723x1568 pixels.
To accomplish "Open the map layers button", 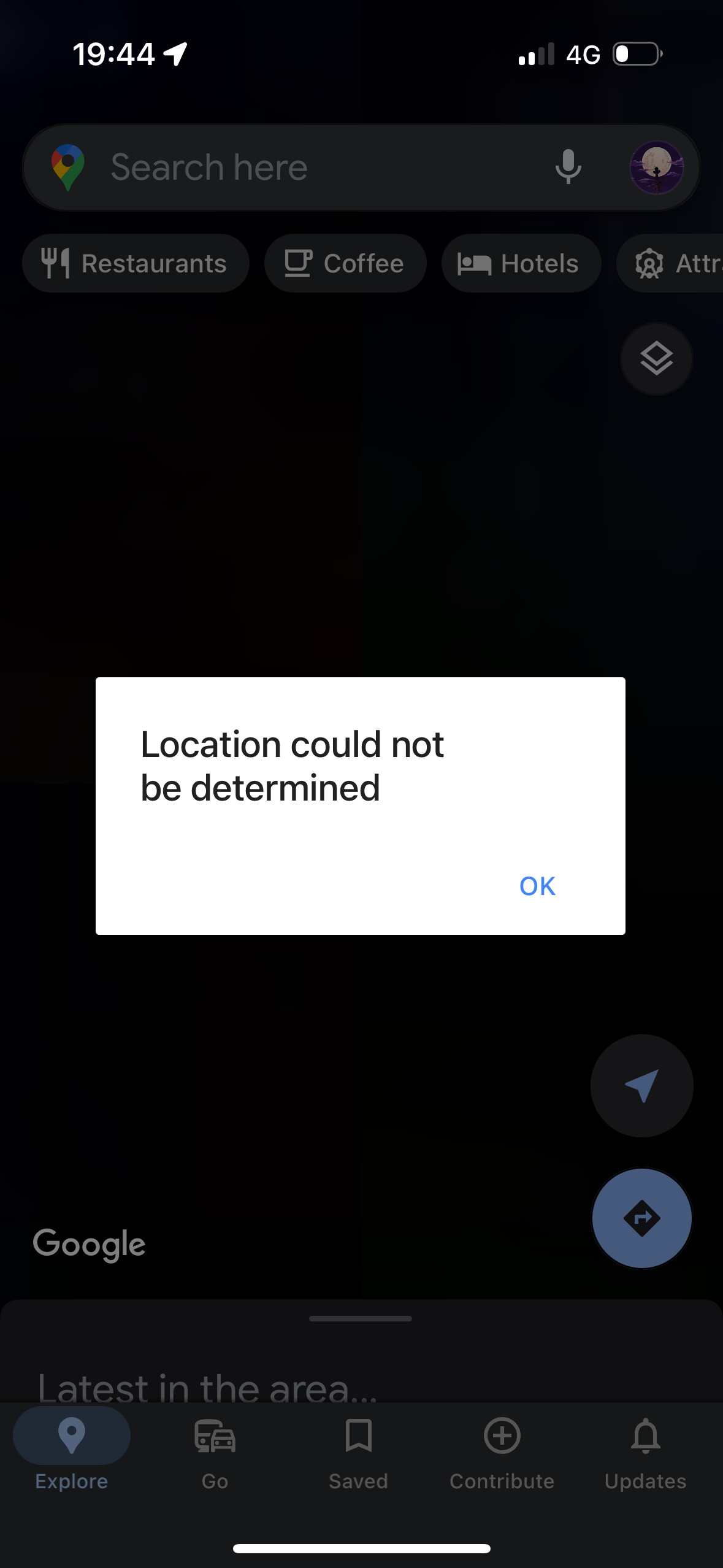I will click(x=656, y=359).
